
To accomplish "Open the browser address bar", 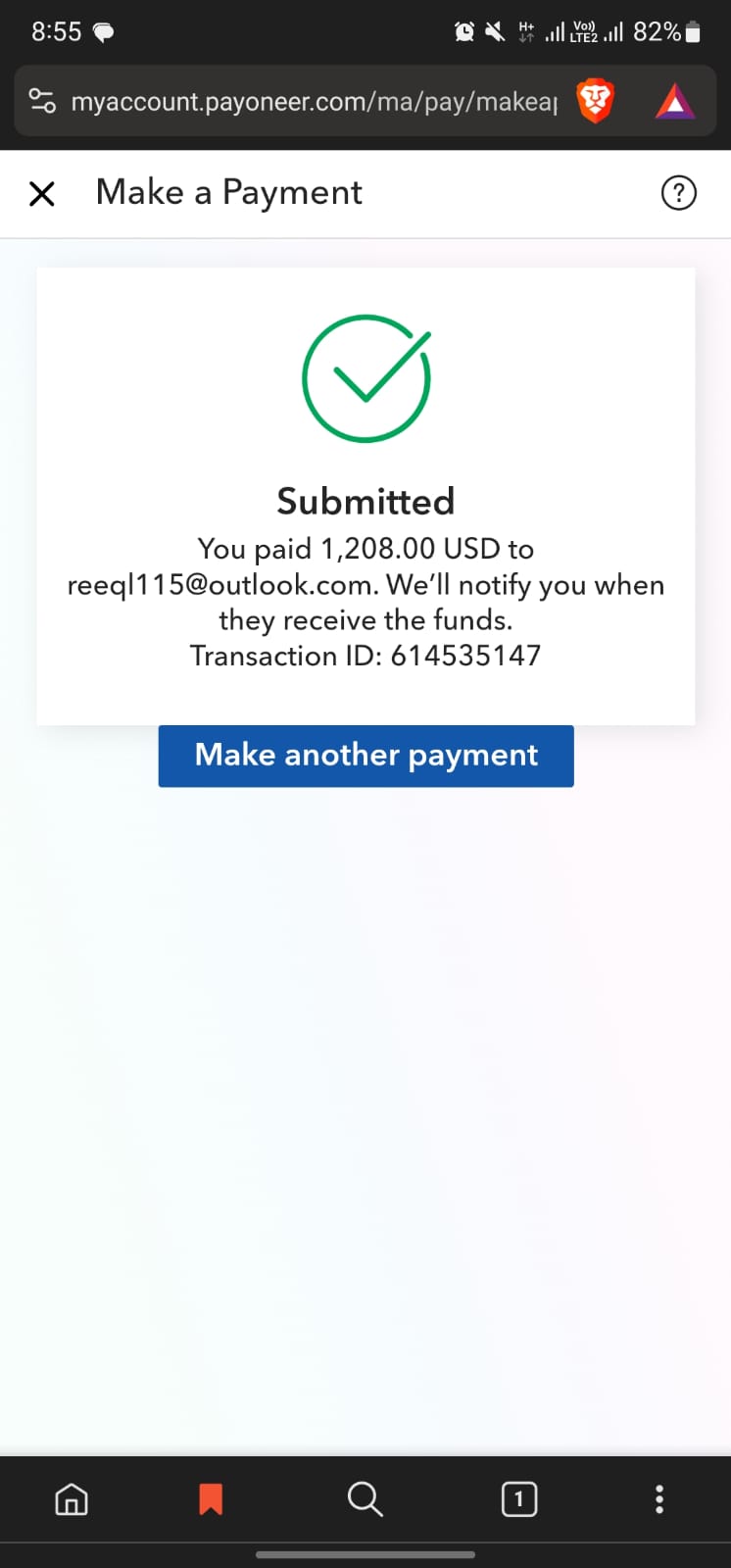I will 314,102.
